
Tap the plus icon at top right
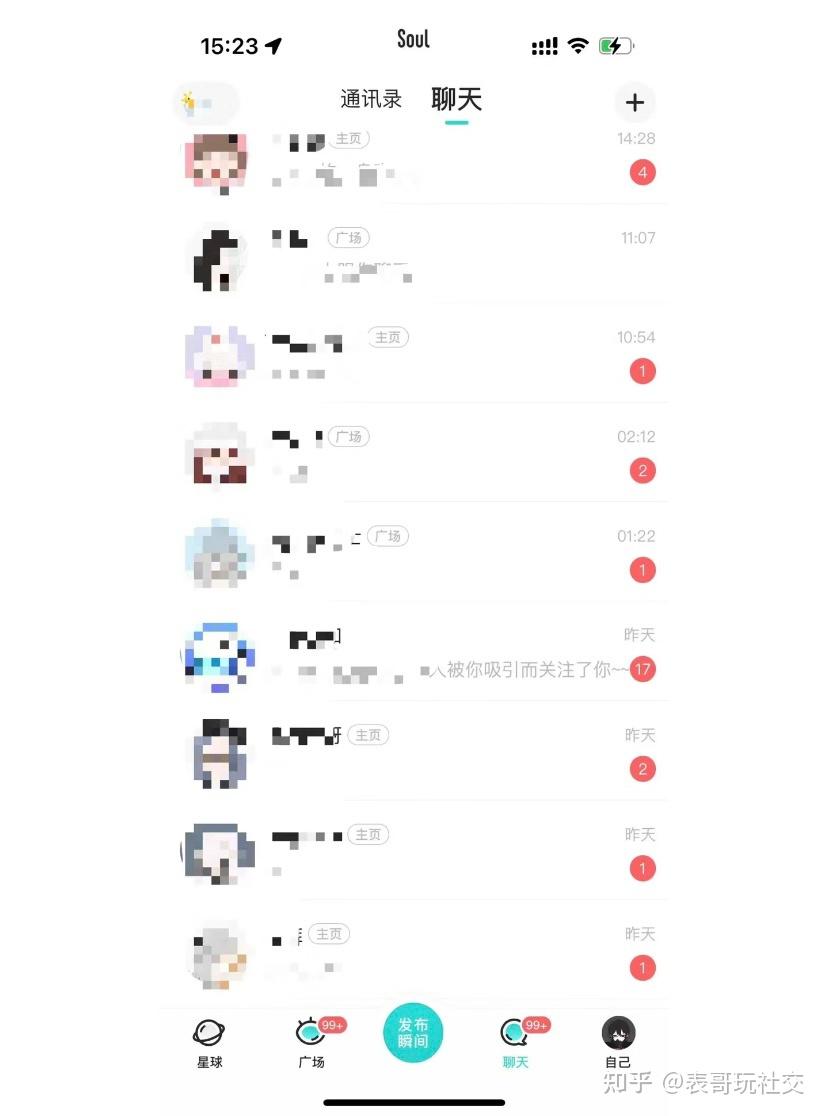point(634,102)
